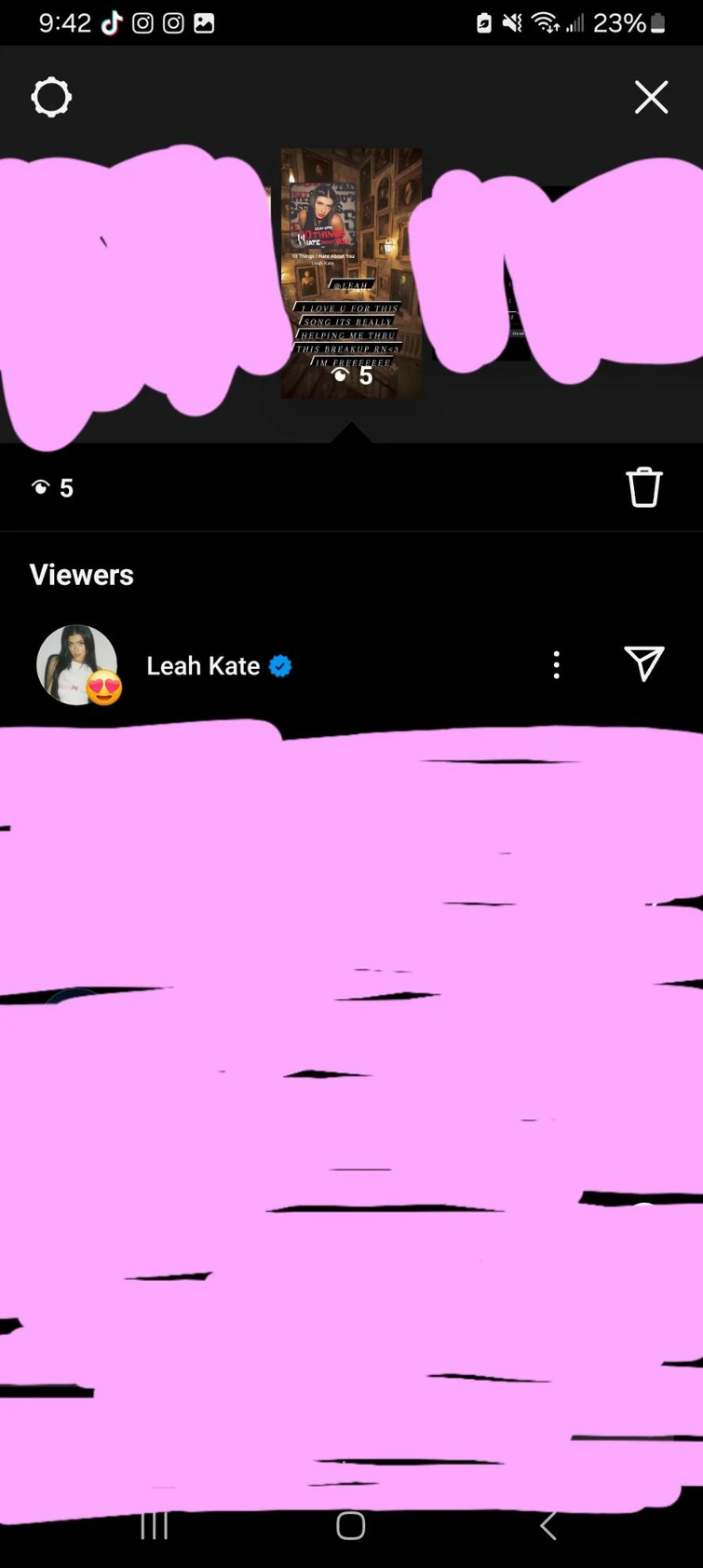Screen dimensions: 703x1568
Task: Open options menu next to Leah Kate
Action: (556, 665)
